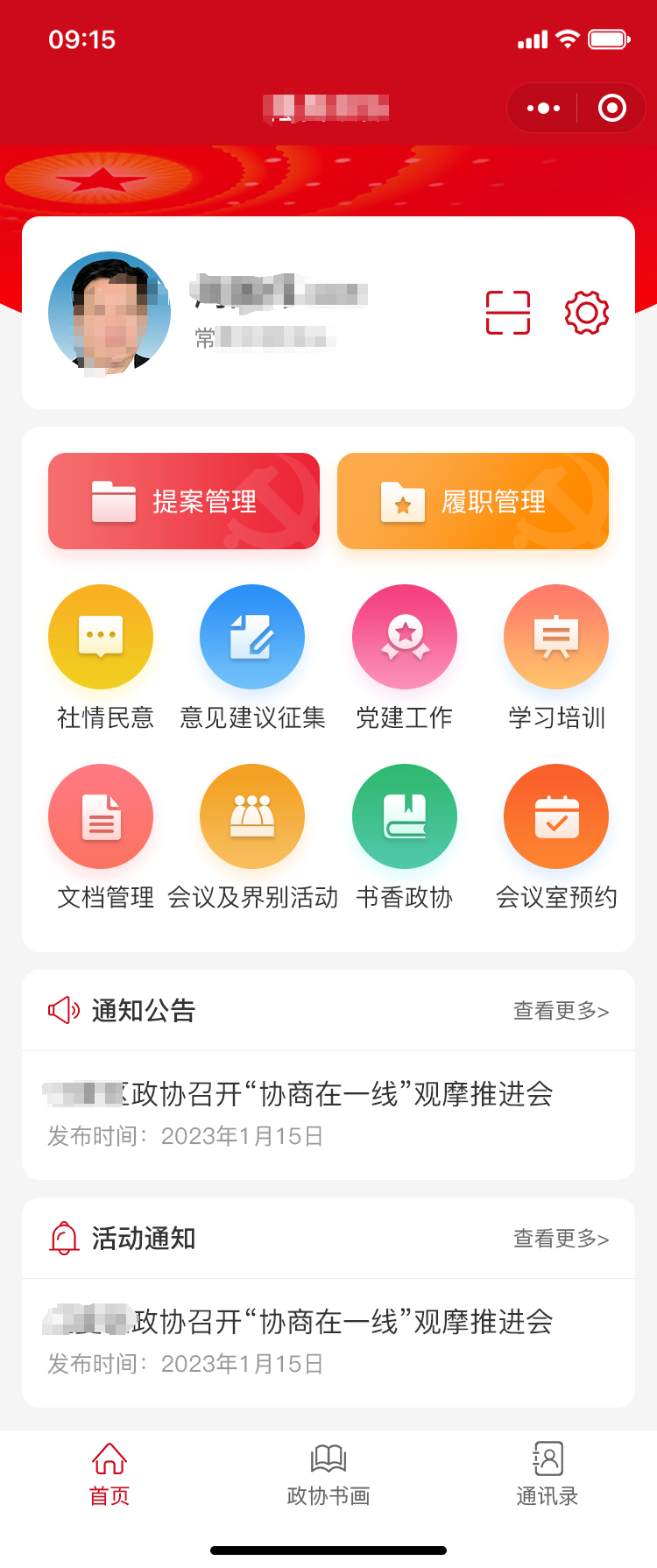Image resolution: width=657 pixels, height=1568 pixels.
Task: Go to 党建工作
Action: click(x=405, y=637)
